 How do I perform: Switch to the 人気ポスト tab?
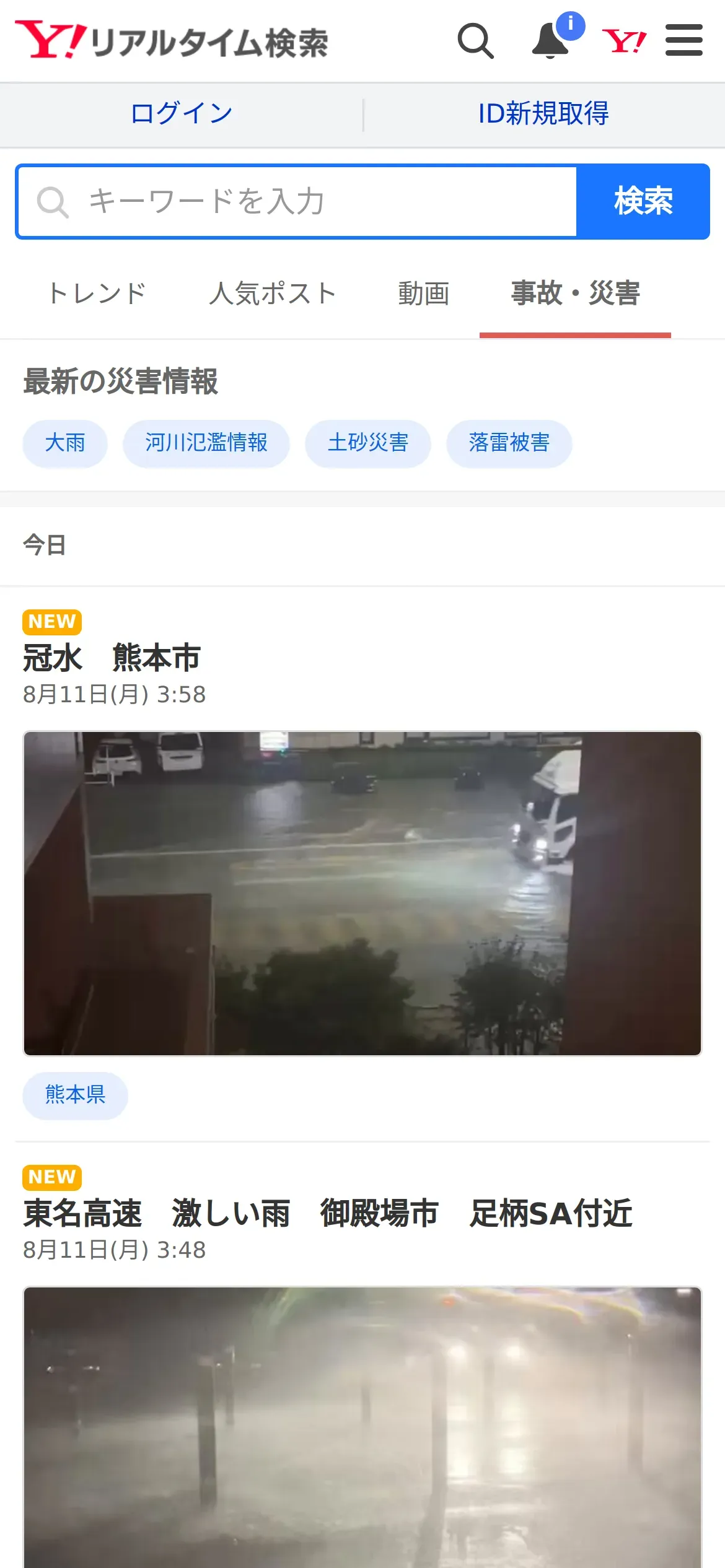click(x=273, y=294)
